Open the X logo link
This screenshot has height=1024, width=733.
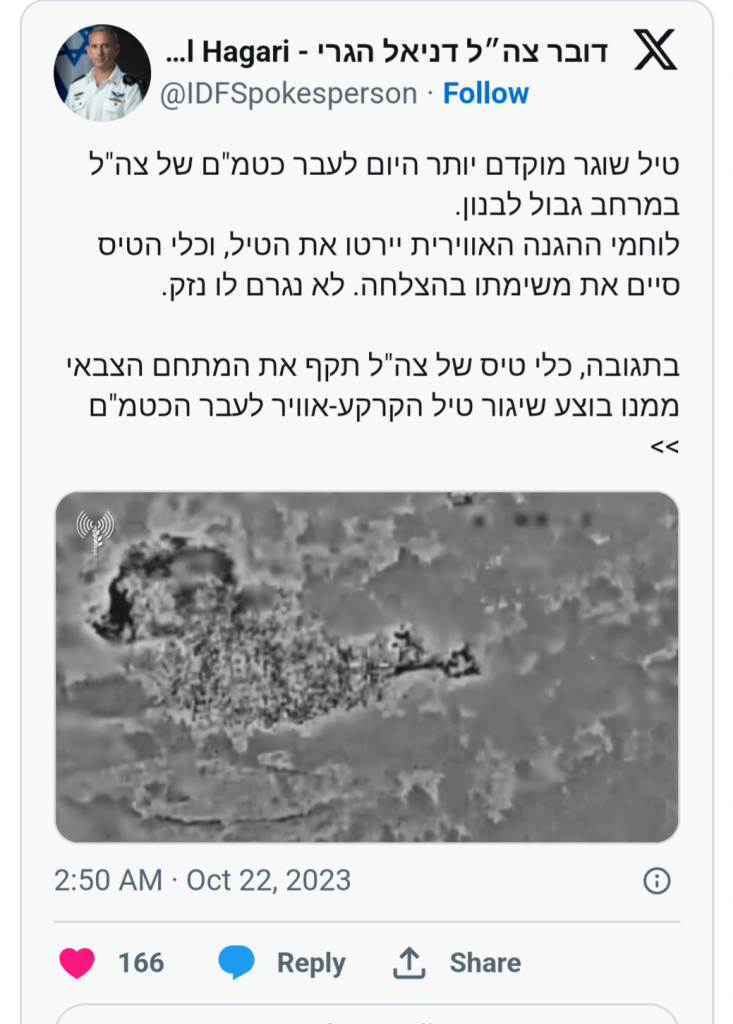[655, 51]
